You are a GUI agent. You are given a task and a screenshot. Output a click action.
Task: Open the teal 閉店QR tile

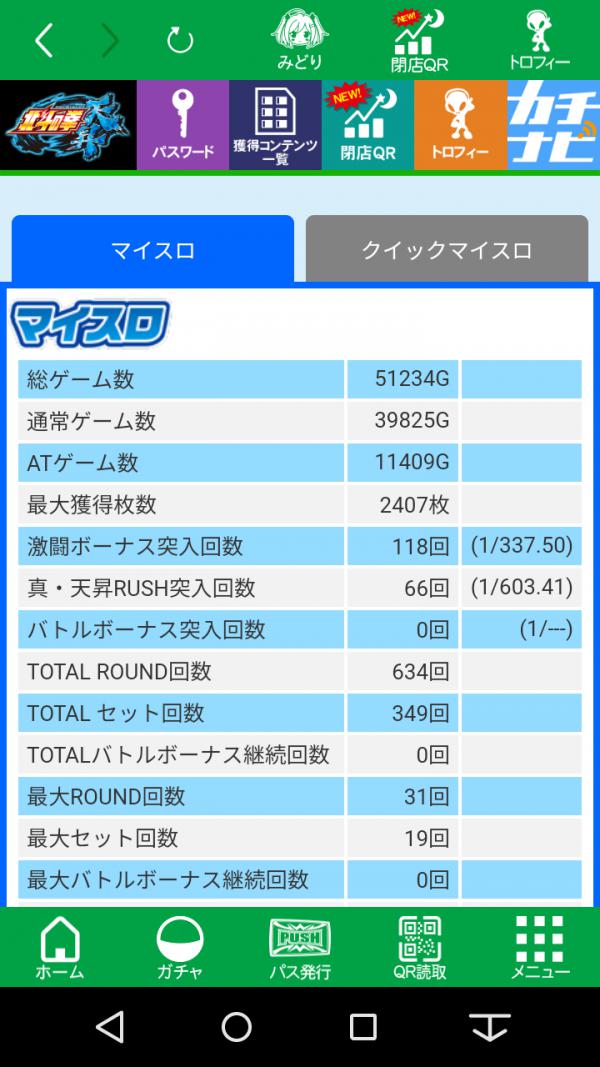(368, 125)
